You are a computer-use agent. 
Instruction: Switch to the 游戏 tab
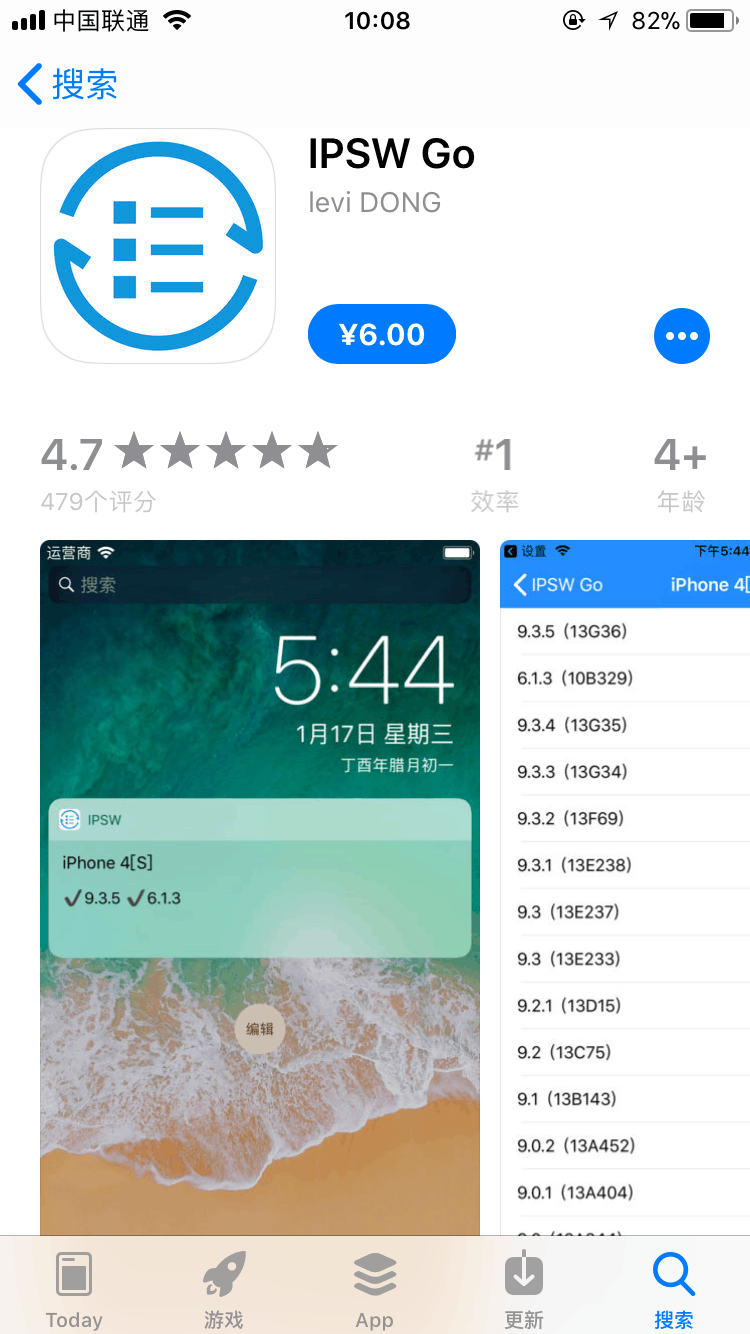coord(224,1290)
